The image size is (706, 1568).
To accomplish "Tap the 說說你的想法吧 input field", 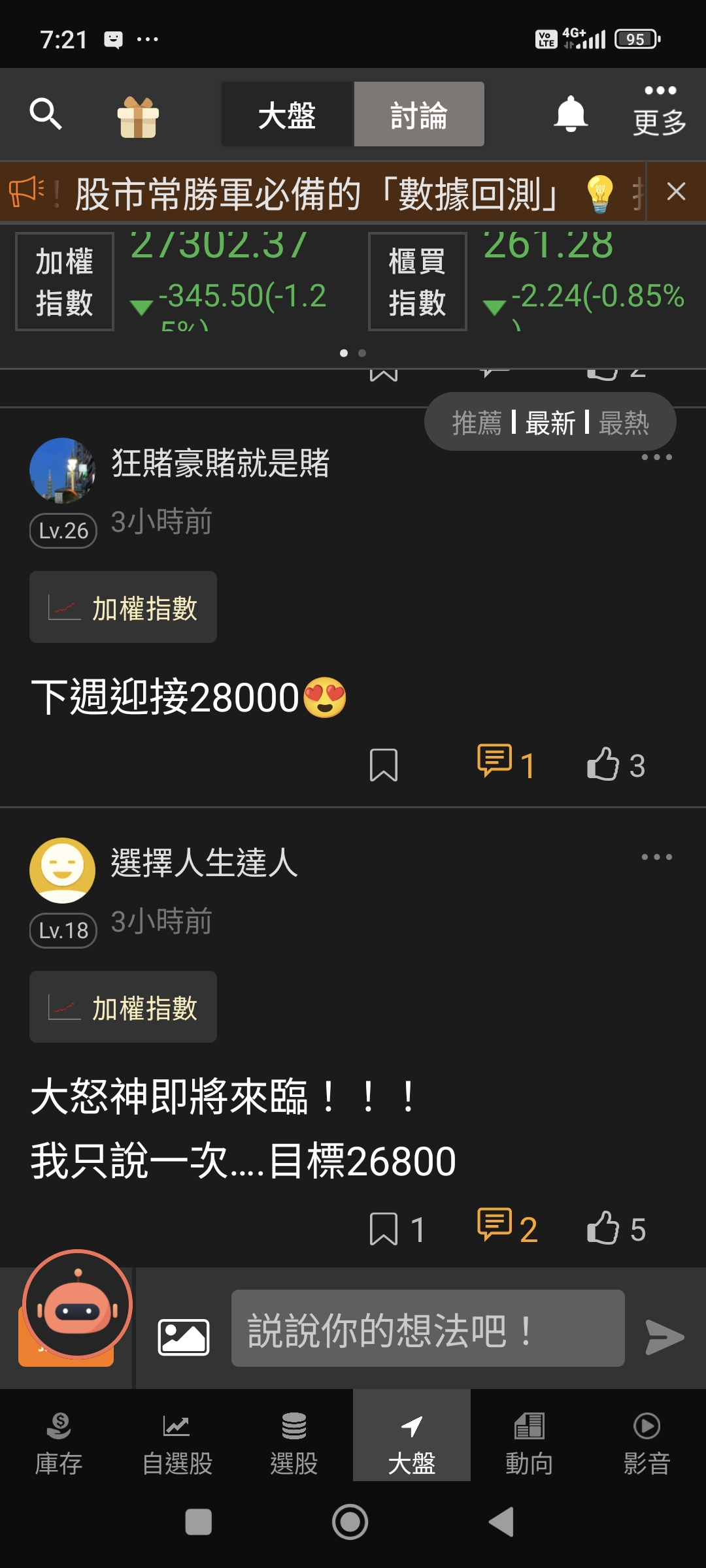I will pos(428,1328).
